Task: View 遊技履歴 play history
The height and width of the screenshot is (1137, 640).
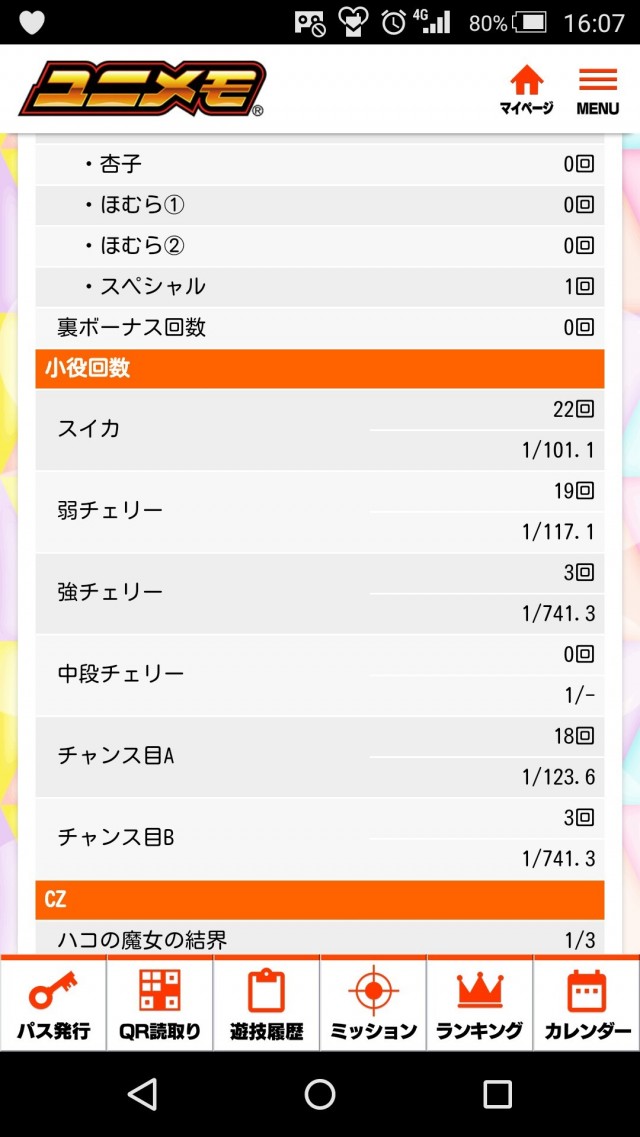Action: point(267,1002)
